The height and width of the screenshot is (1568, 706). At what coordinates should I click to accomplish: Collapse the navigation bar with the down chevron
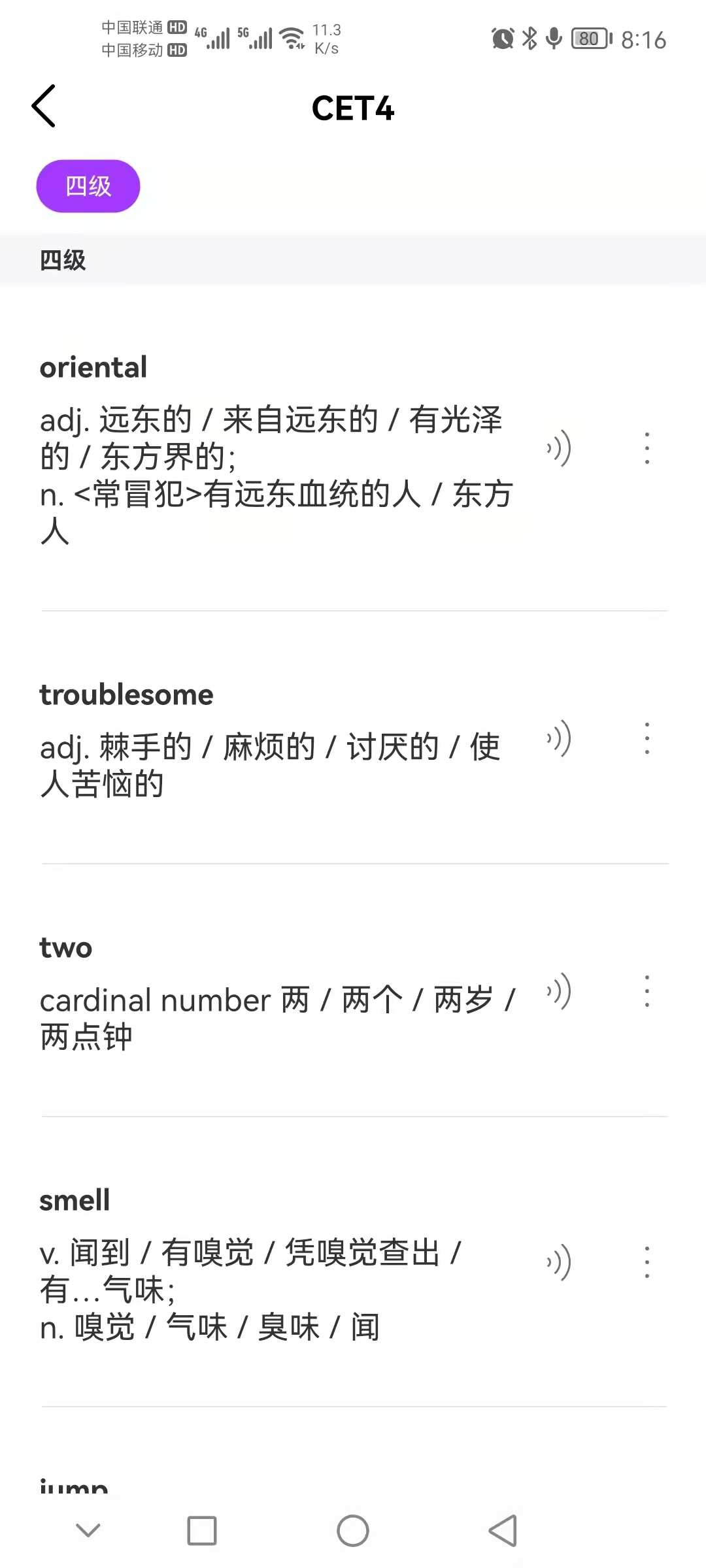pos(88,1531)
